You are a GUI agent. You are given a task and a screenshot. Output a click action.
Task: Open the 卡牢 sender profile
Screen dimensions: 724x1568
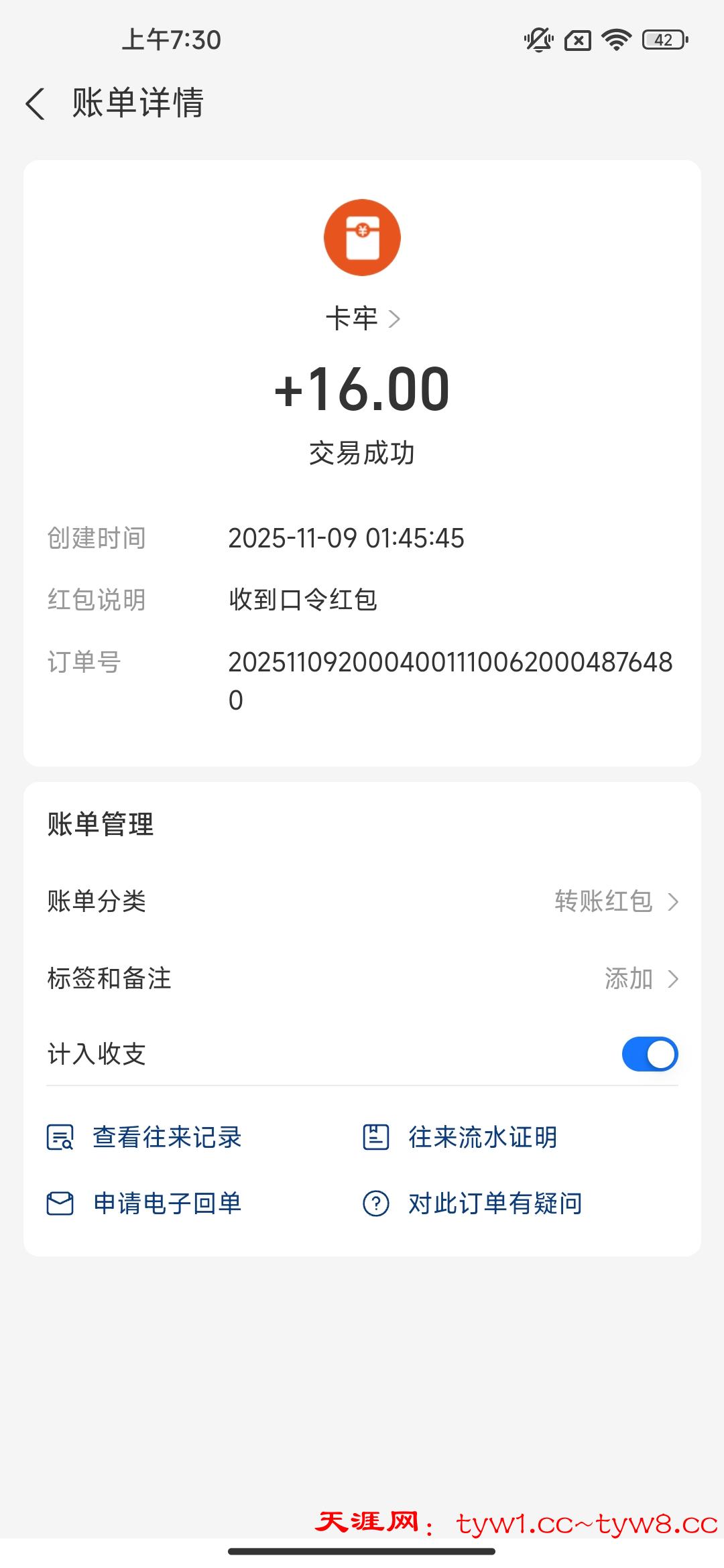(362, 319)
